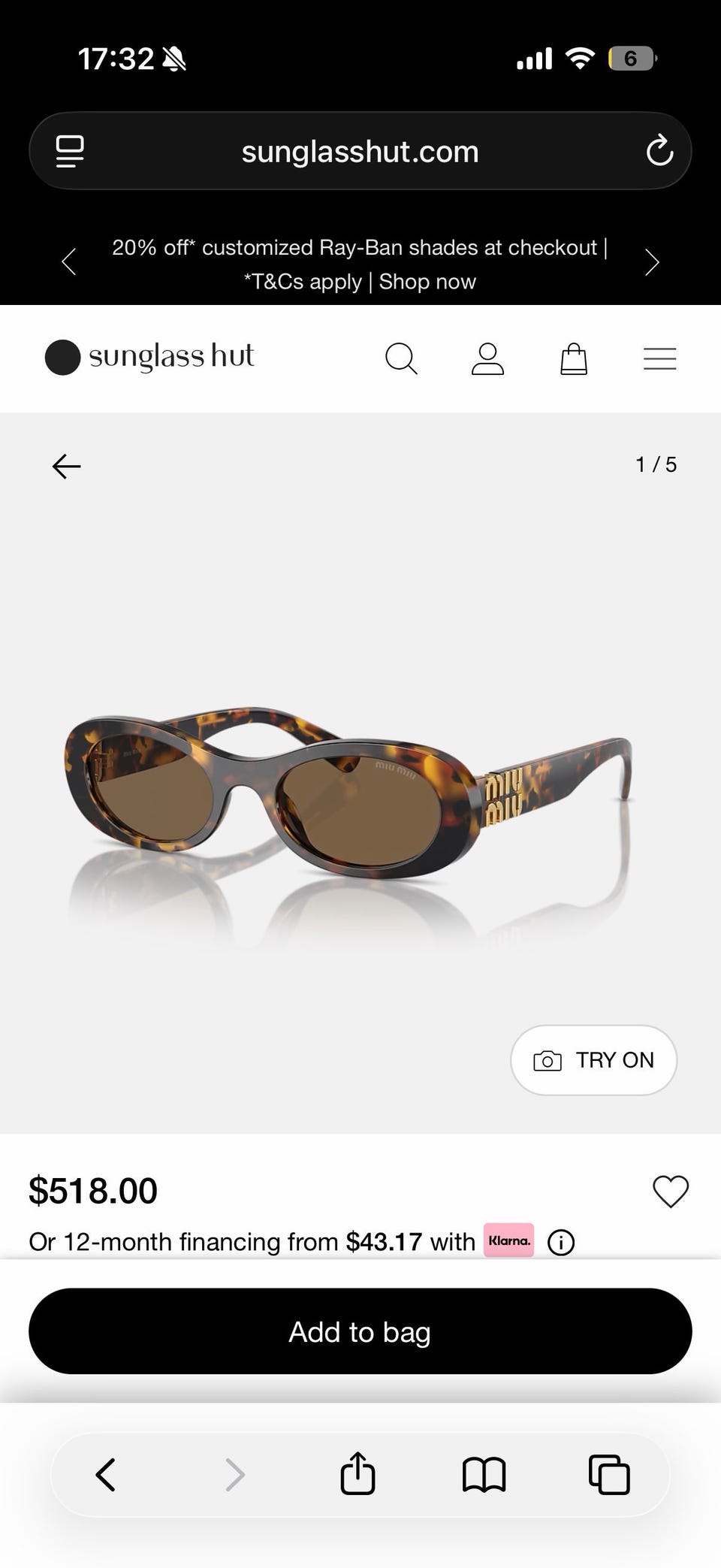
Task: Tap the TRY ON button
Action: (x=593, y=1059)
